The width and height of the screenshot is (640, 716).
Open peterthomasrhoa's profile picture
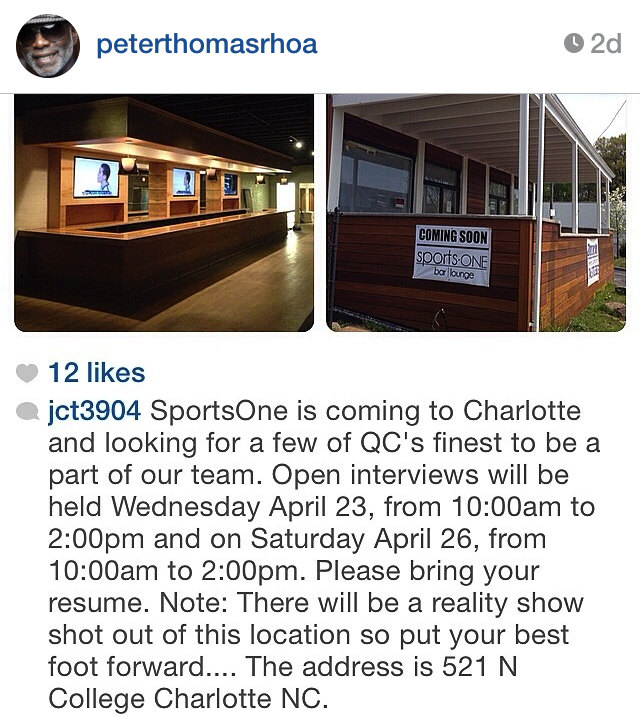(x=47, y=45)
